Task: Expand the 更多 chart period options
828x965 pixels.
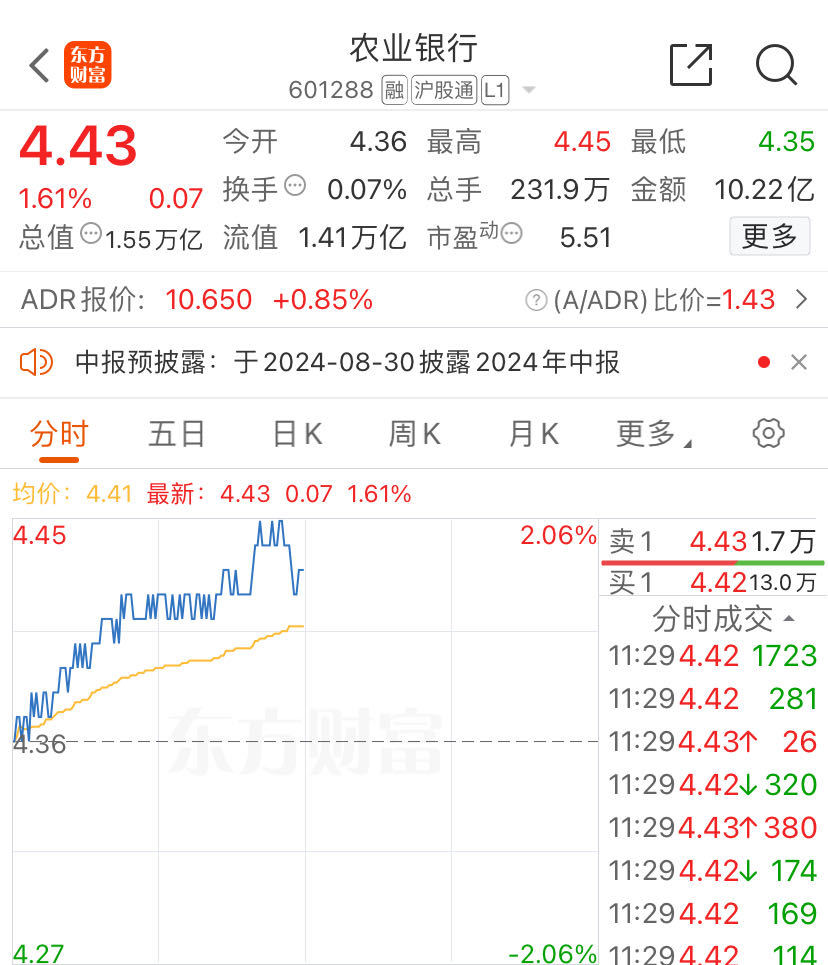Action: (x=654, y=434)
